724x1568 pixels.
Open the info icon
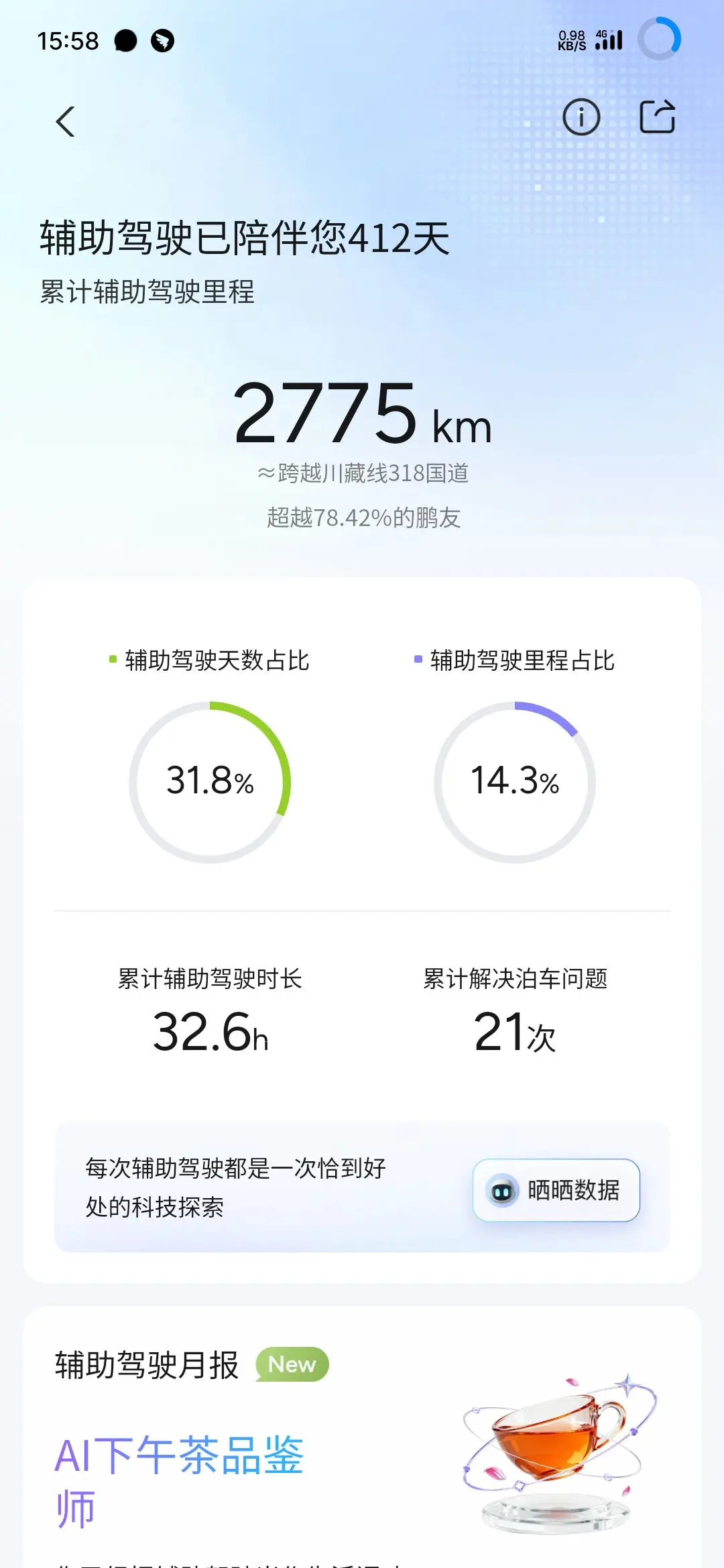point(581,117)
